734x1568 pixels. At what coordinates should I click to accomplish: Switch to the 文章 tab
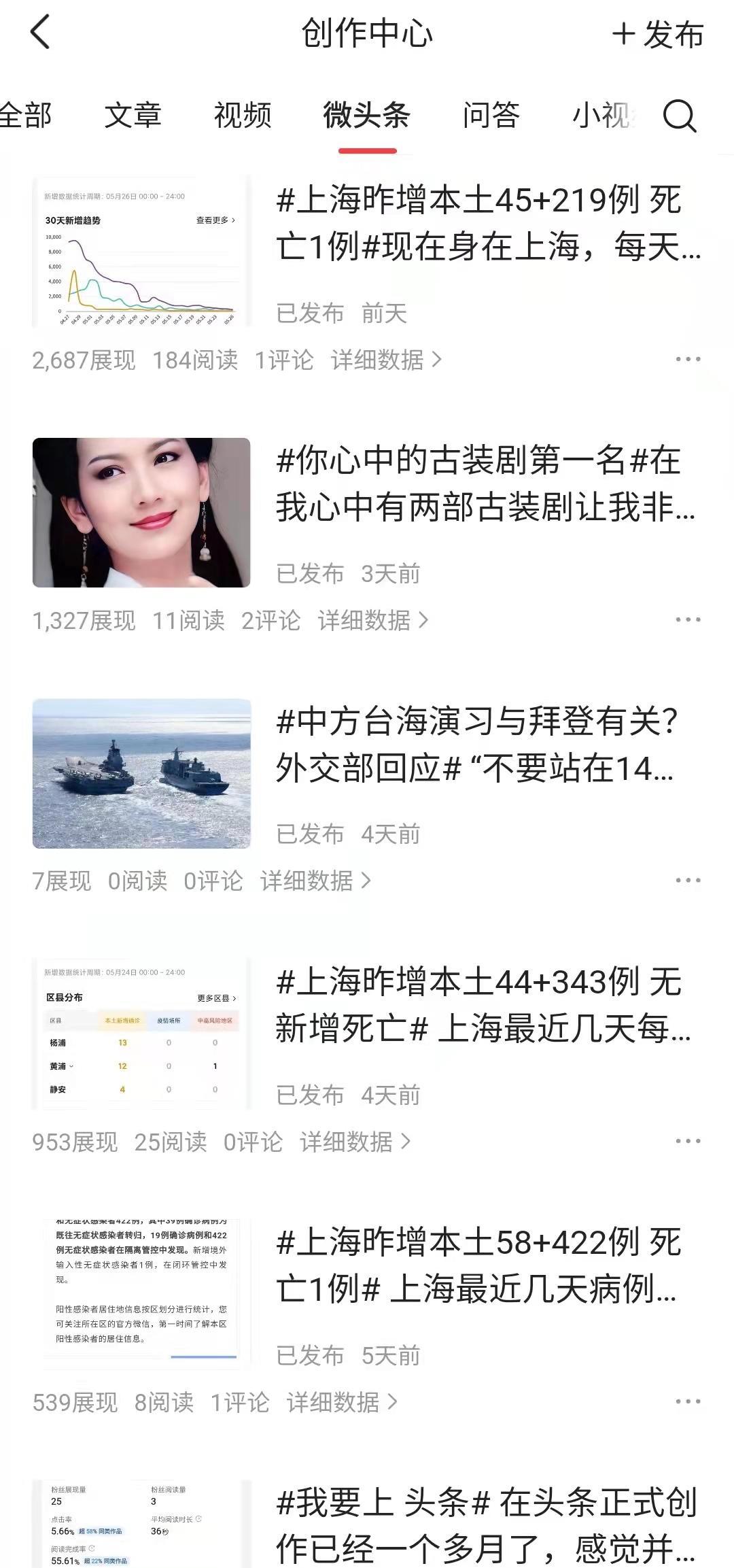(133, 116)
